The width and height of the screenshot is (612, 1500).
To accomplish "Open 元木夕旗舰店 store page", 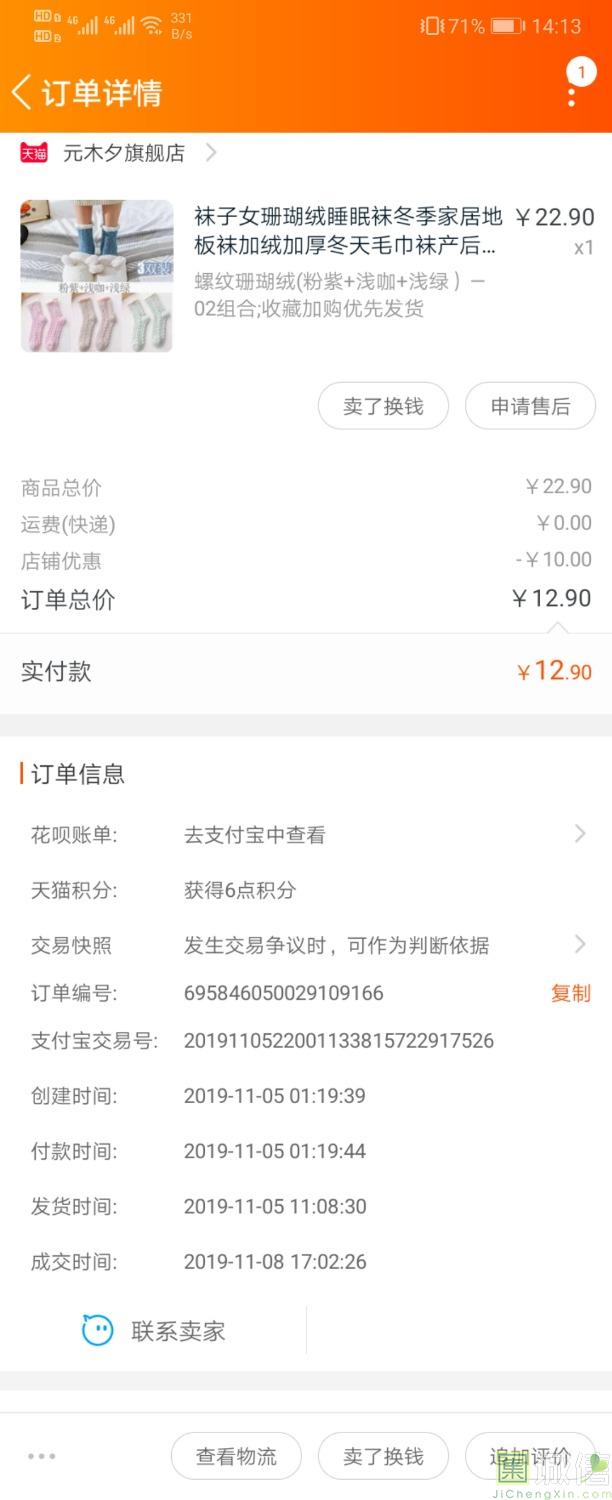I will (x=120, y=153).
